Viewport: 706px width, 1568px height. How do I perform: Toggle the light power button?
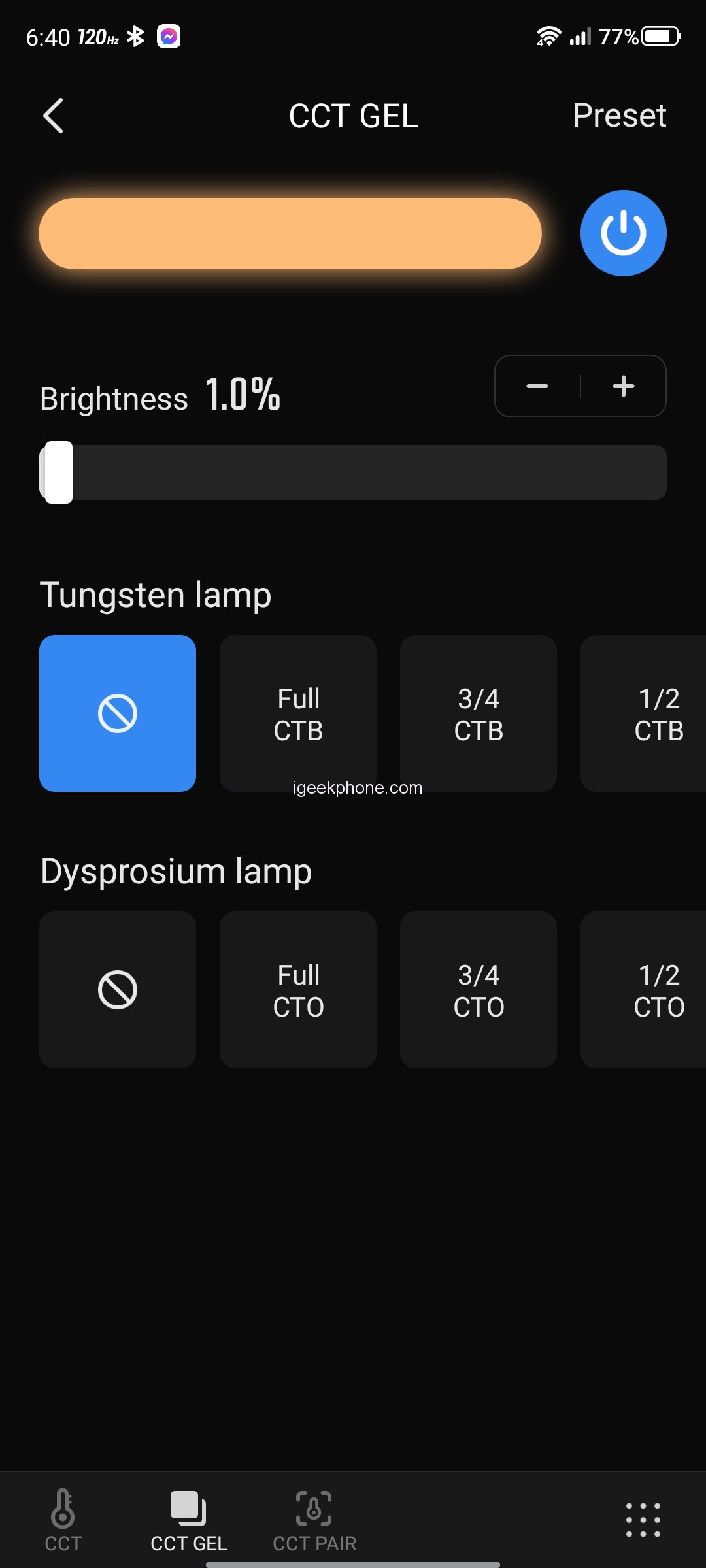623,233
